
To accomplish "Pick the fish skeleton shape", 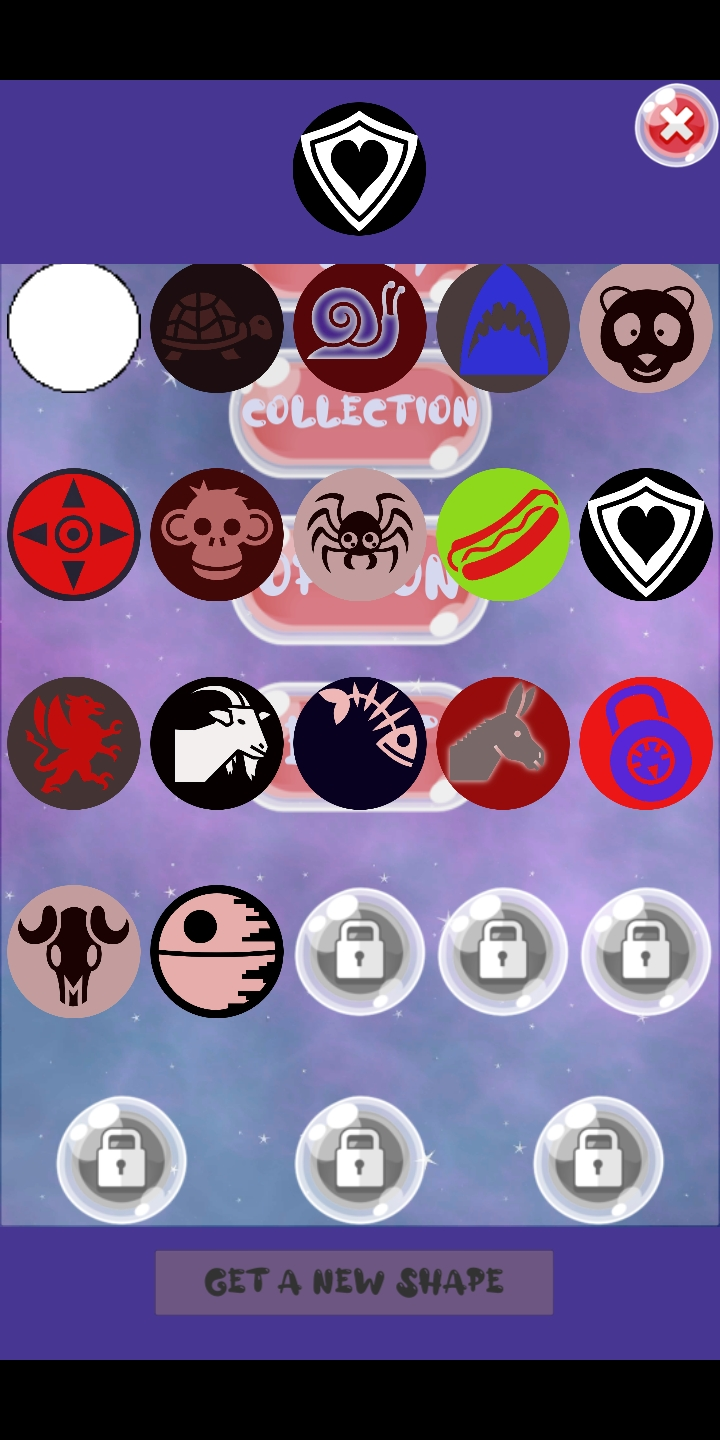I will (x=359, y=743).
